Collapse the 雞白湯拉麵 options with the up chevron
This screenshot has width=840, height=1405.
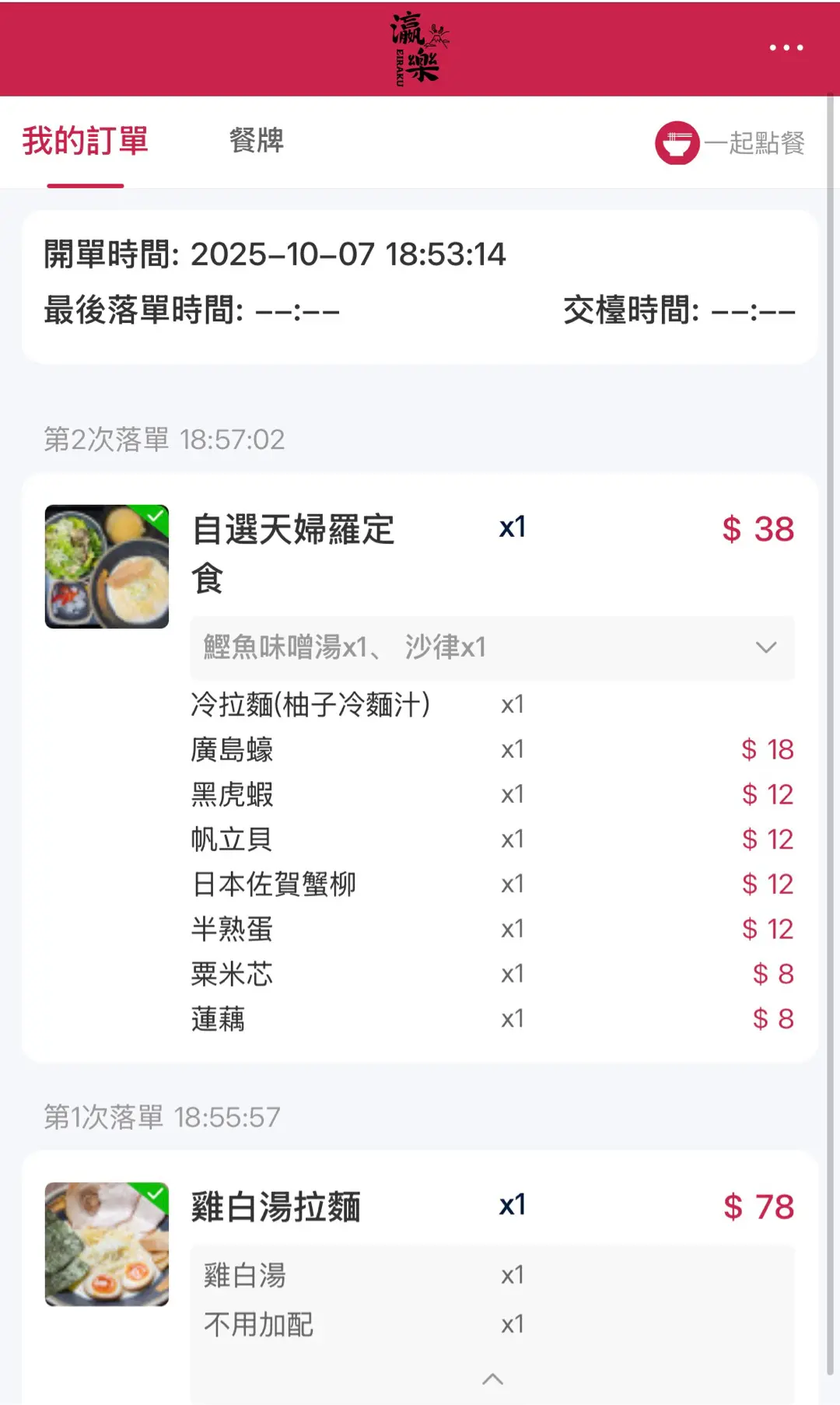pos(492,1379)
